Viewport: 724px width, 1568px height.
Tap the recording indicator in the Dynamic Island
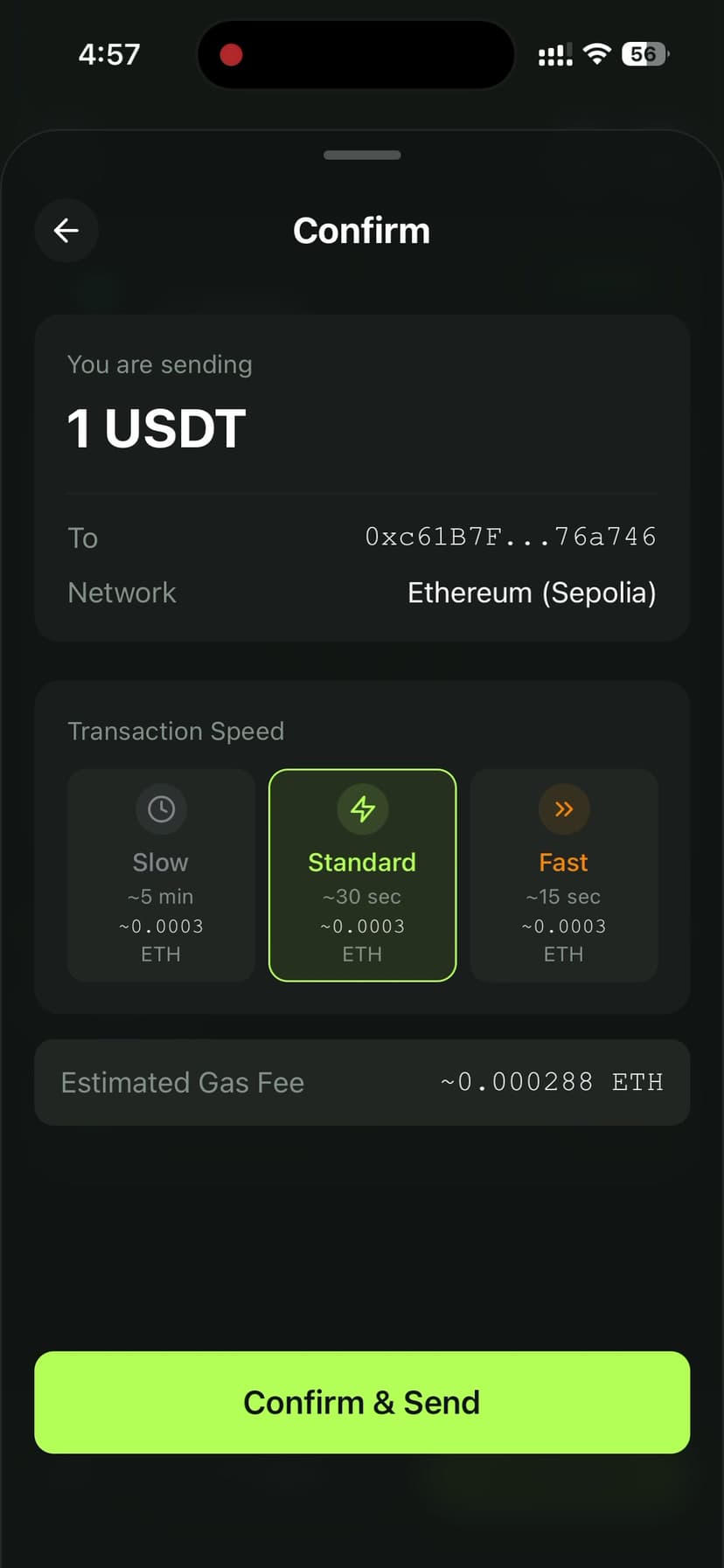tap(231, 54)
